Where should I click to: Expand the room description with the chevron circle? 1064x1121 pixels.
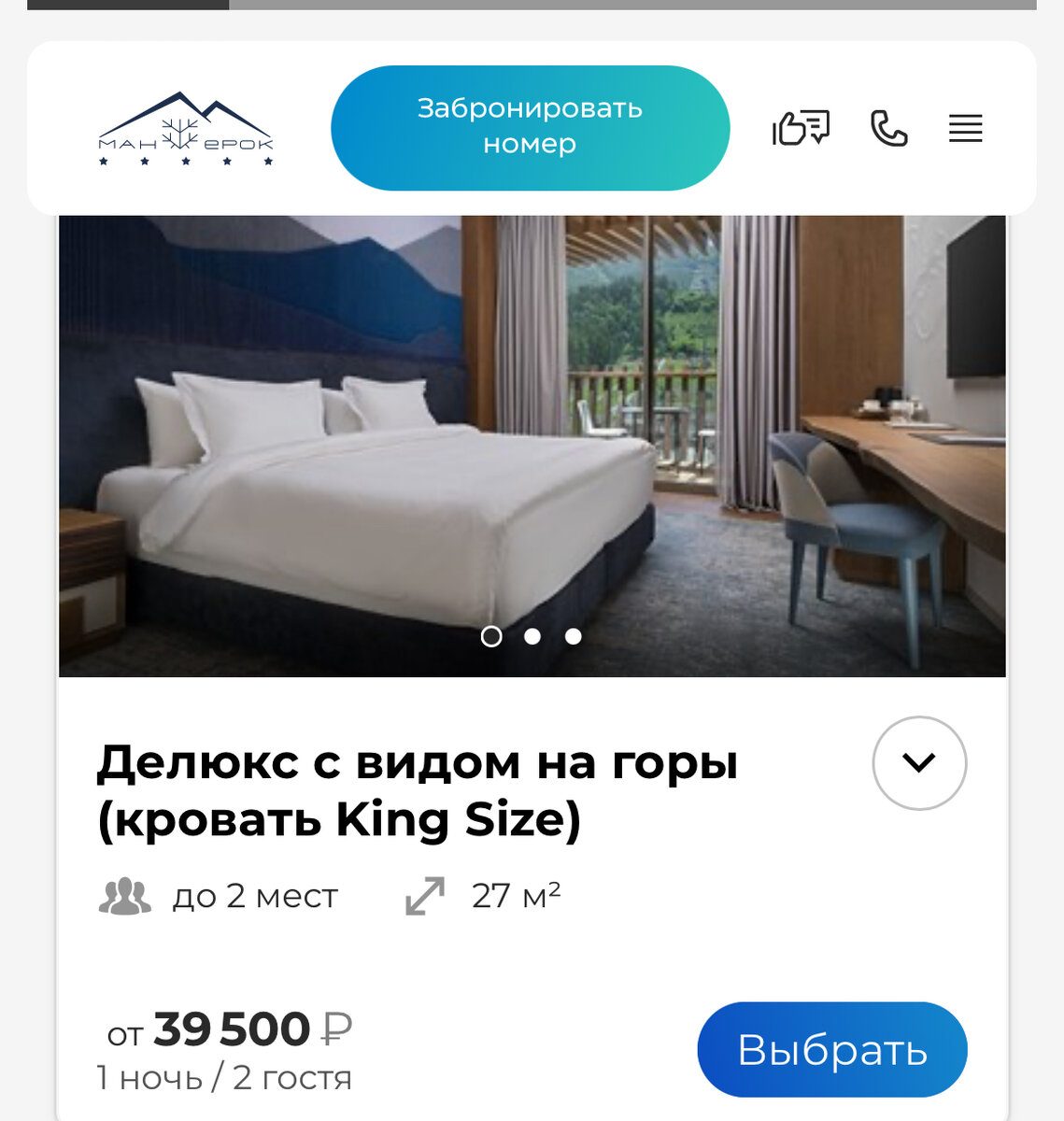pyautogui.click(x=920, y=762)
